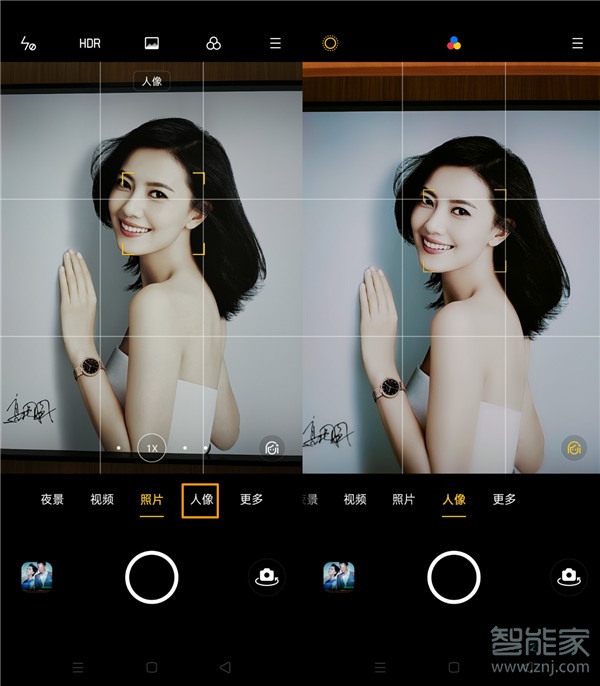Select the orange-boxed 人像 portrait tab

200,500
